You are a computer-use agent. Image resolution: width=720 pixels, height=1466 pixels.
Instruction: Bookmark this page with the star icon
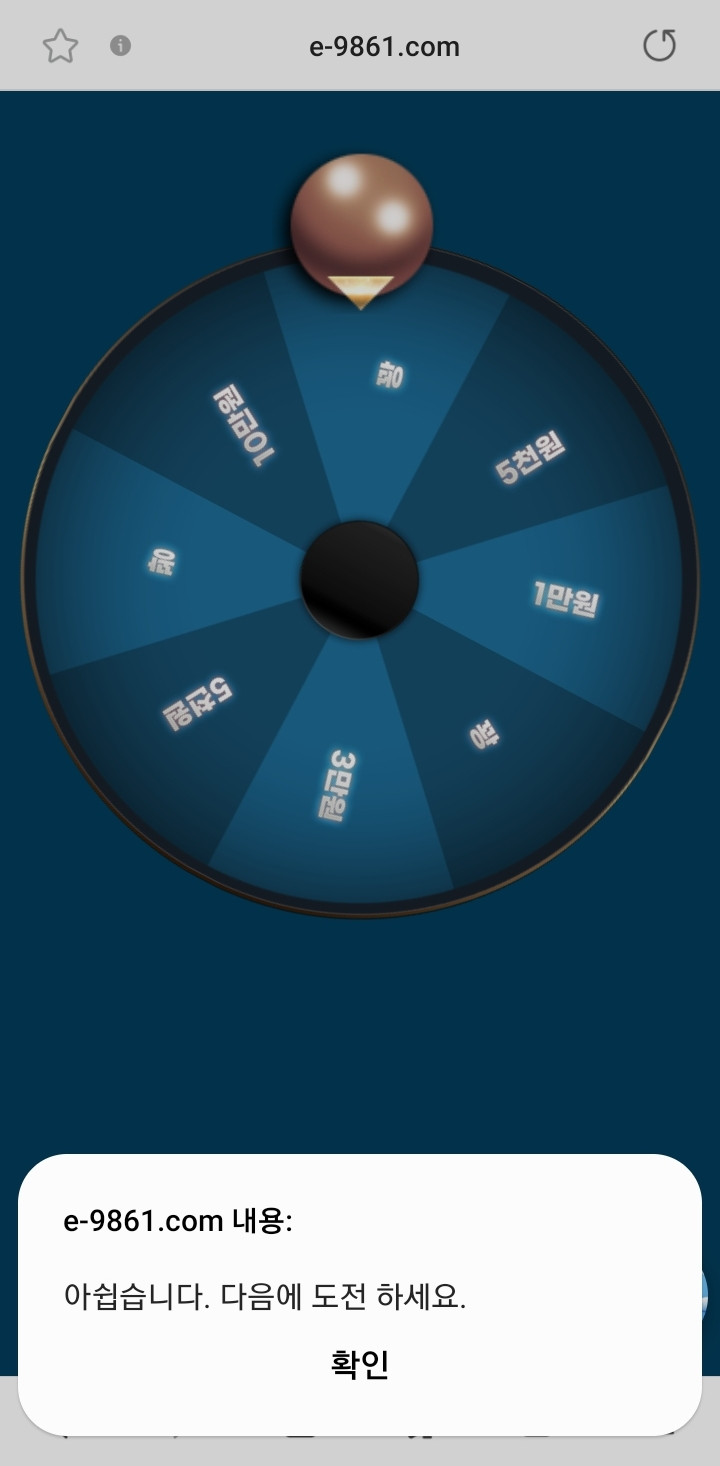pyautogui.click(x=60, y=46)
